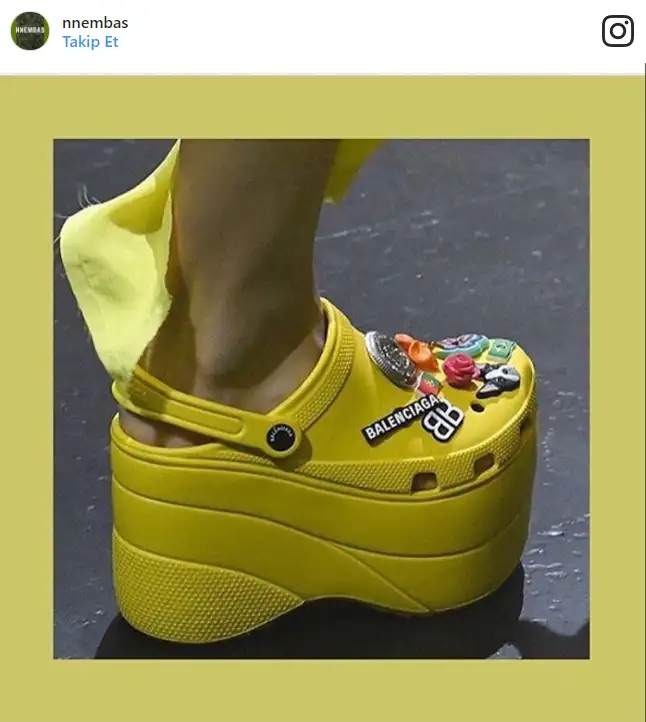Screen dimensions: 646x722
Task: Open the nnembas profile avatar
Action: pyautogui.click(x=30, y=31)
